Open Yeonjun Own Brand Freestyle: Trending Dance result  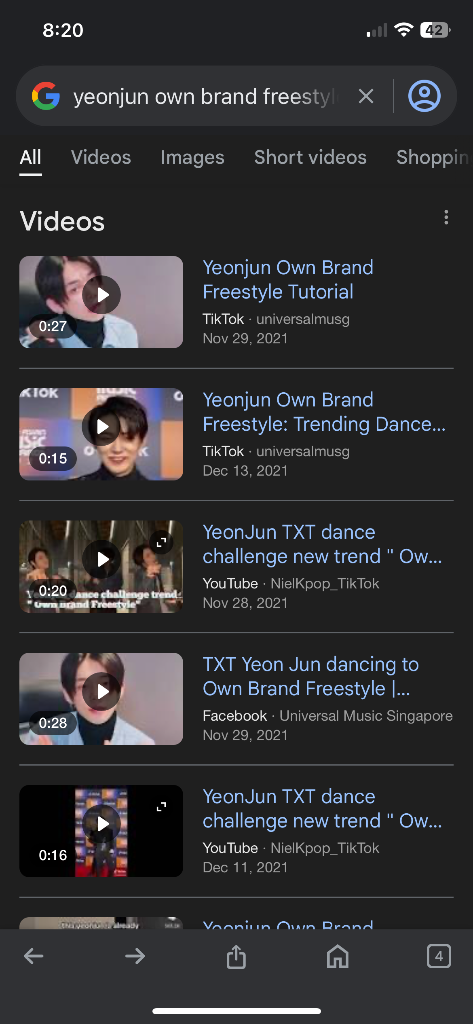tap(324, 412)
